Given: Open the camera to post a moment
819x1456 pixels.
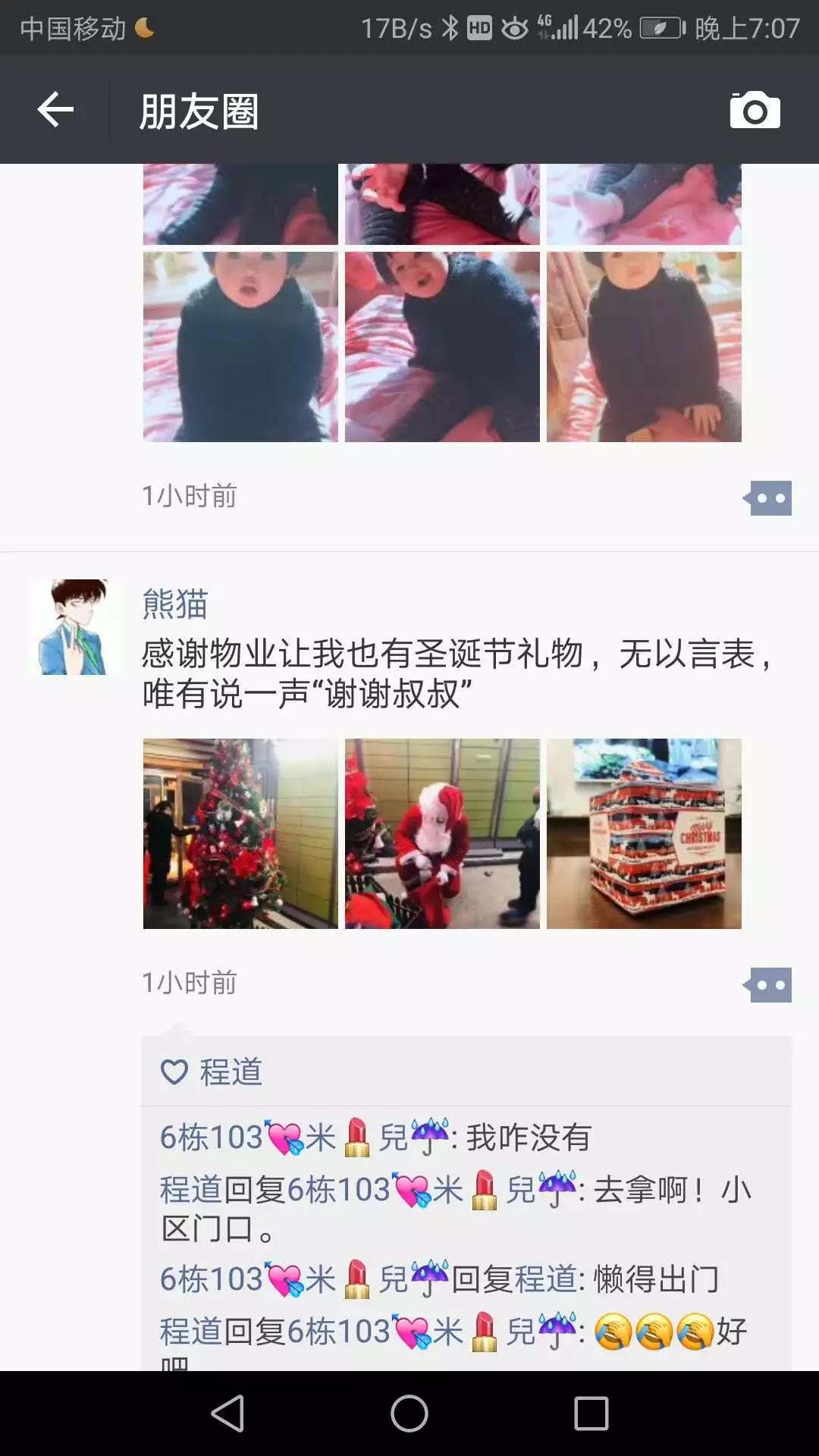Looking at the screenshot, I should tap(755, 111).
